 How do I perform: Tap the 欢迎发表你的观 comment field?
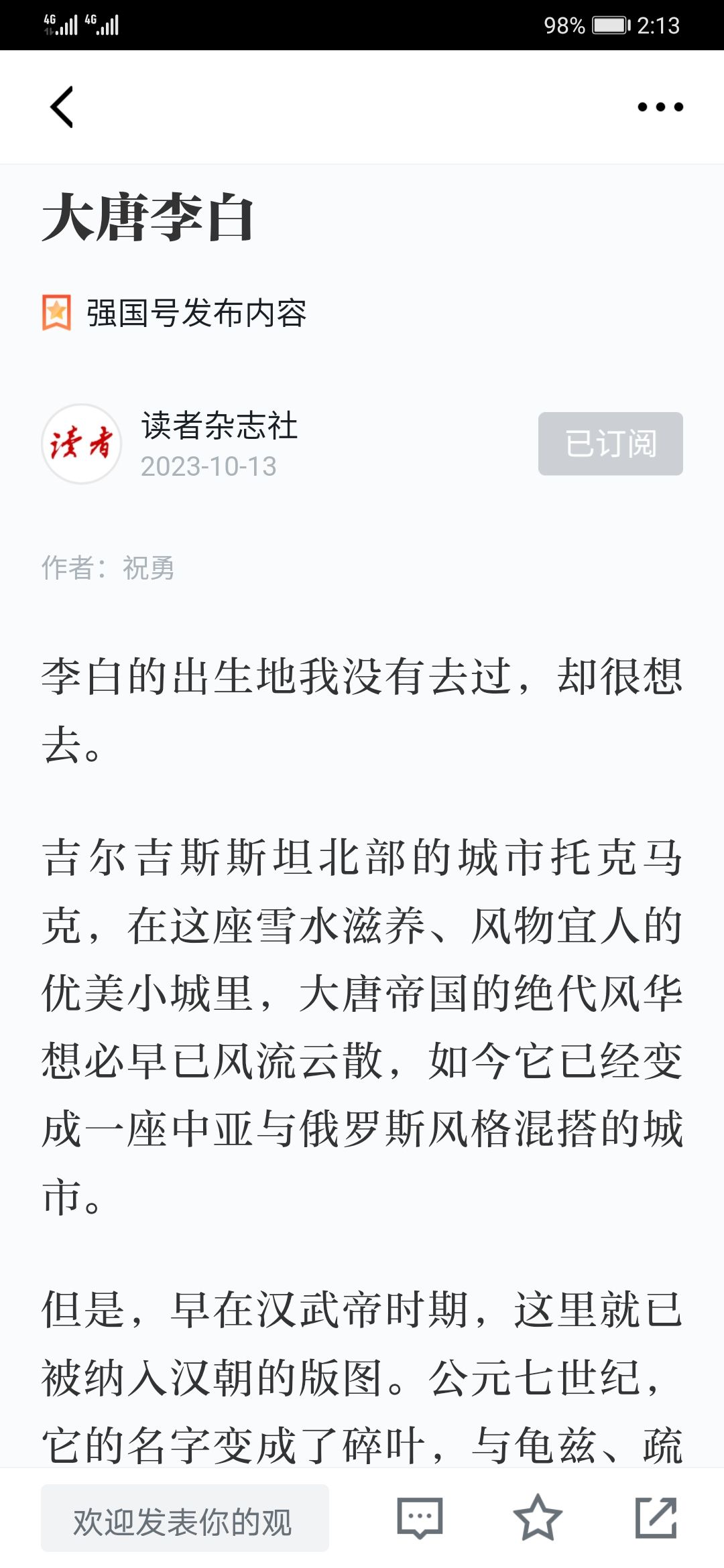pos(185,1518)
